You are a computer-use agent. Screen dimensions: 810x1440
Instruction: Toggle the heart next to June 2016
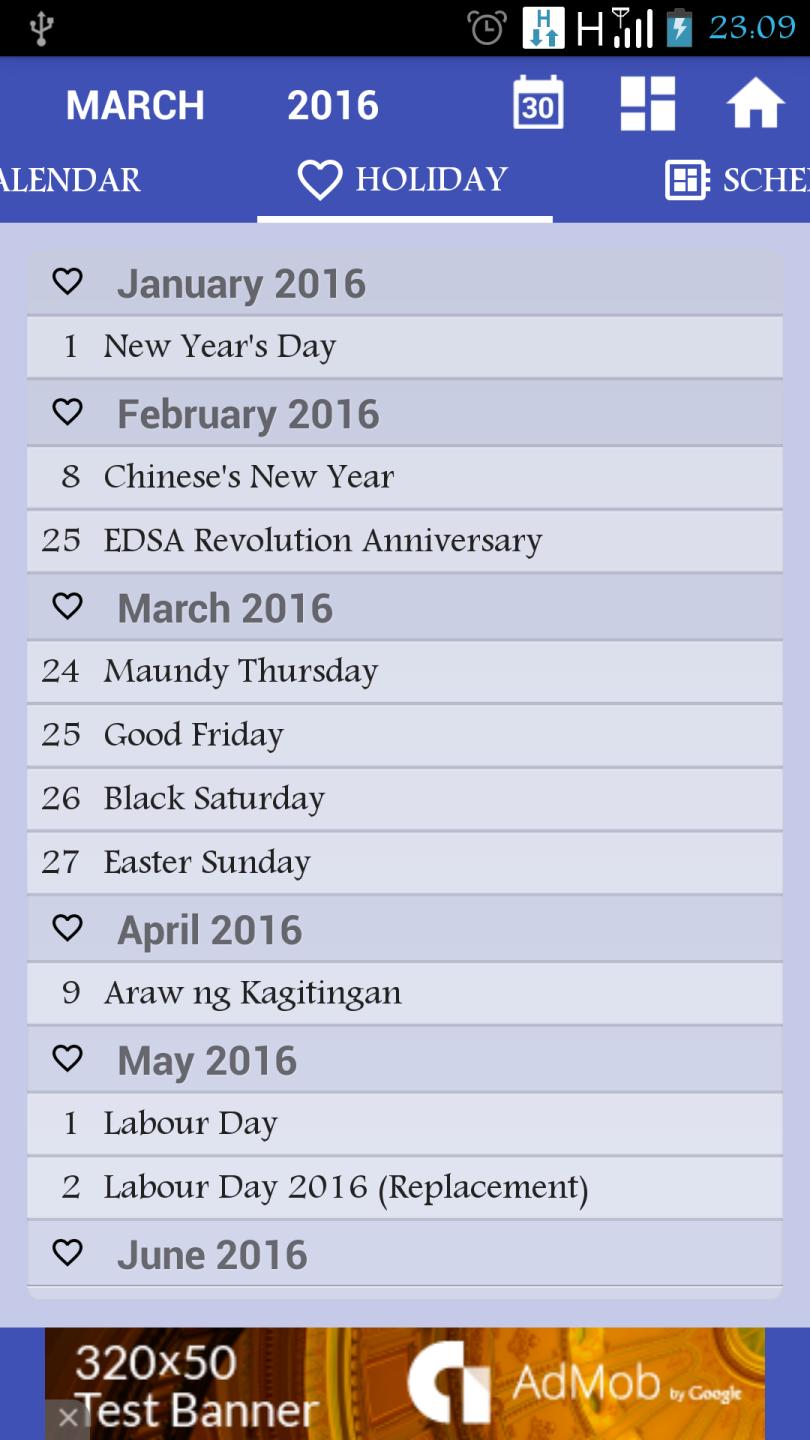click(x=66, y=1253)
